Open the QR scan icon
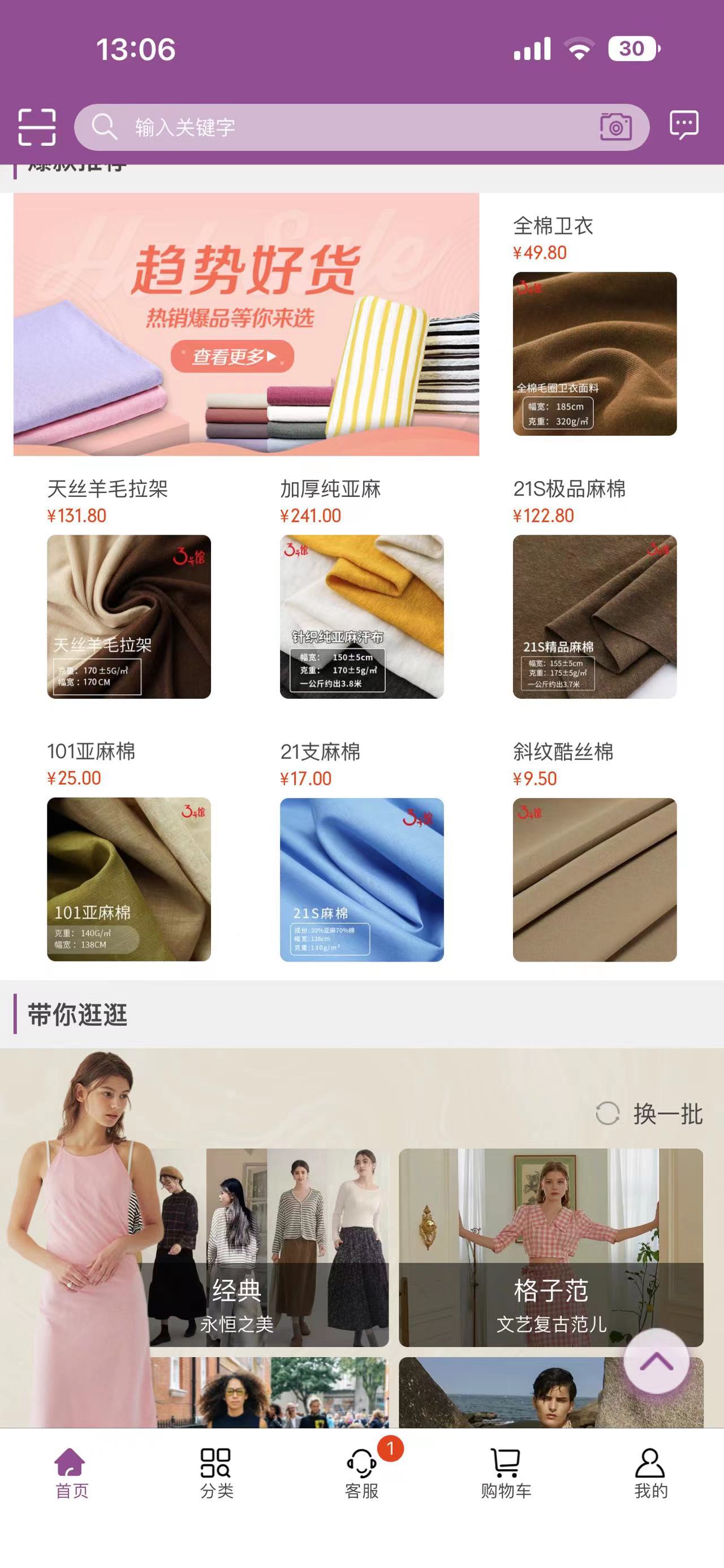The height and width of the screenshot is (1568, 724). (37, 127)
